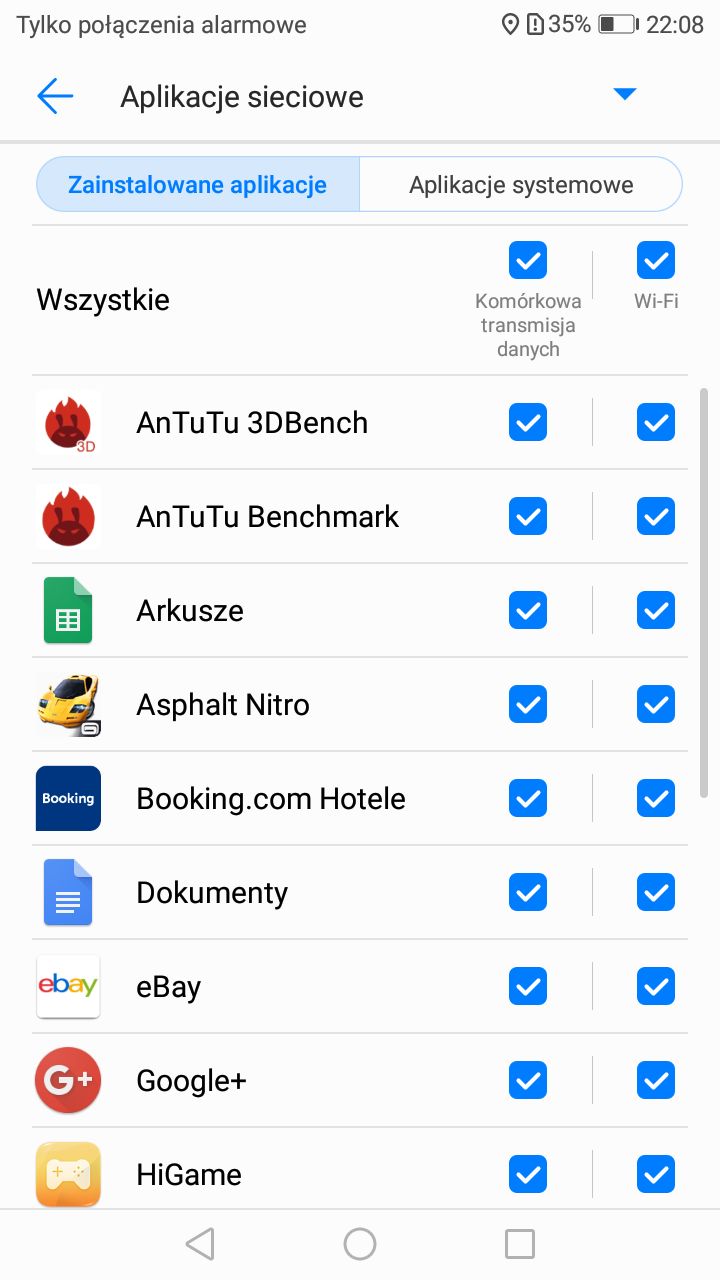Select the Zainstalowane aplikacje tab
This screenshot has height=1280, width=720.
tap(198, 185)
